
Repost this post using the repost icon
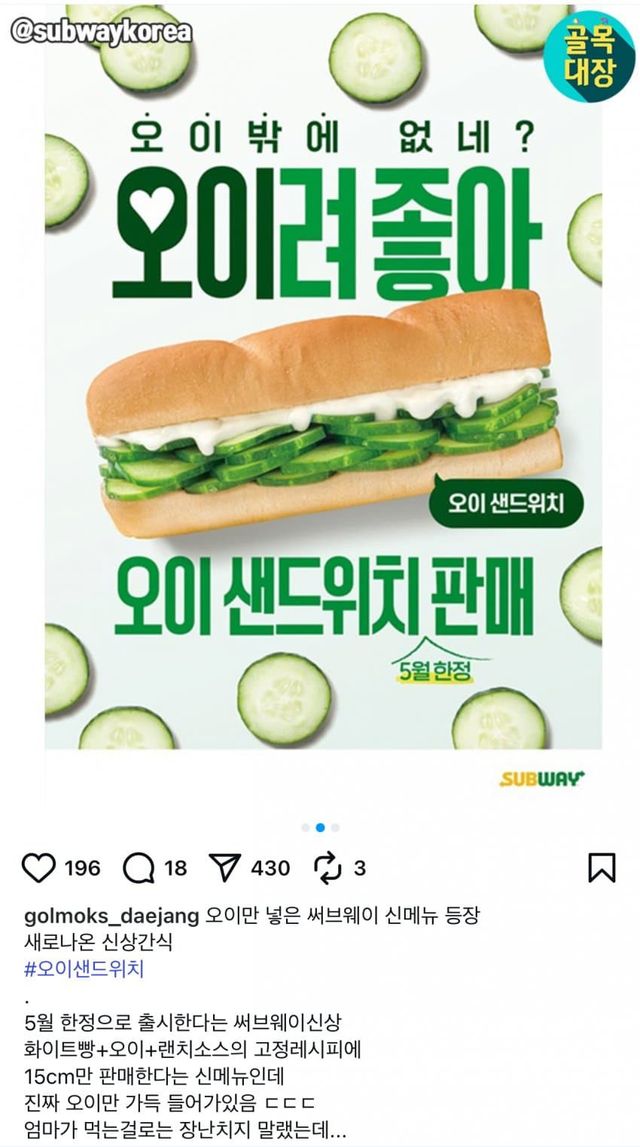pos(328,868)
